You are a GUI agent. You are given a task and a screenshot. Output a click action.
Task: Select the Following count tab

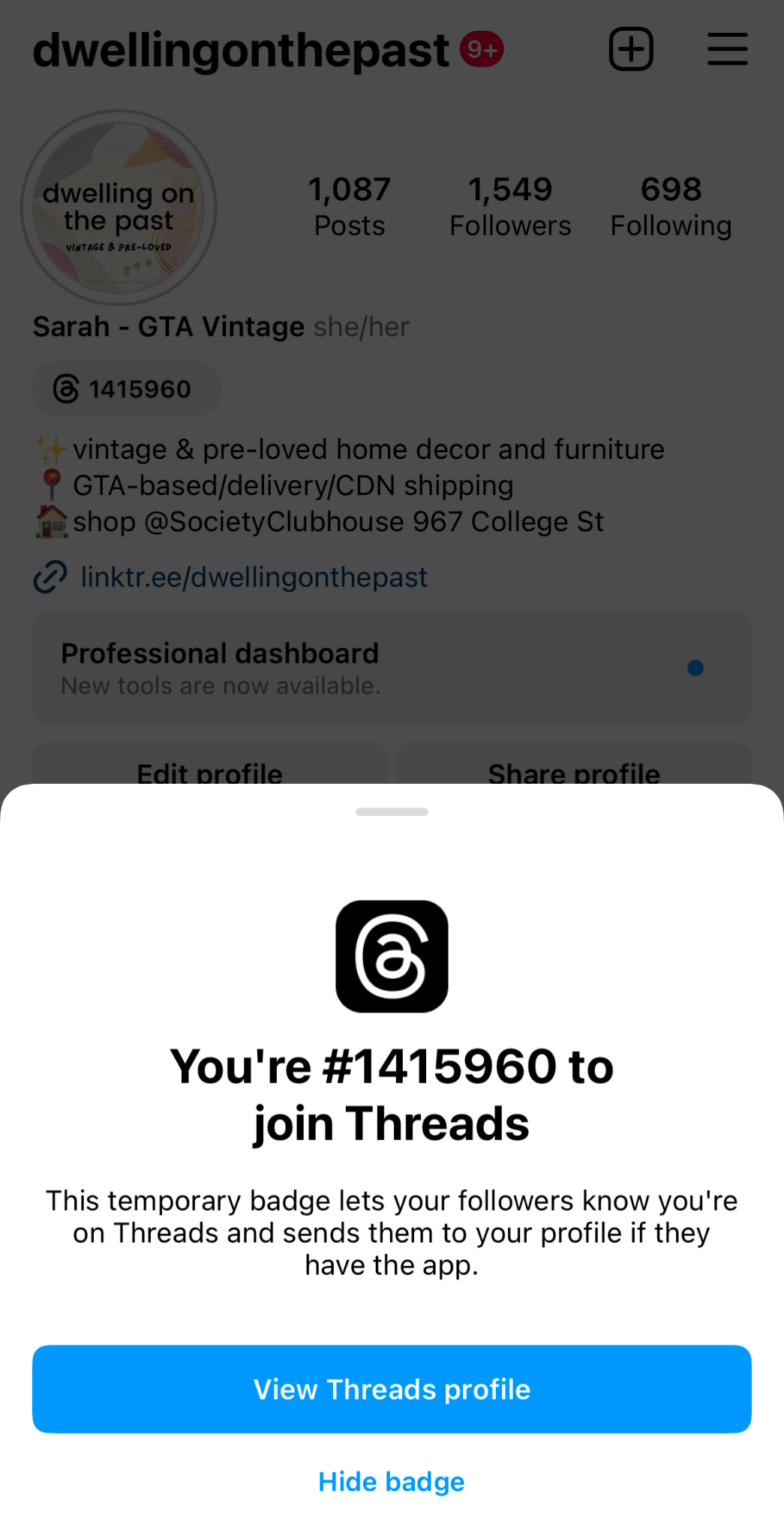click(671, 205)
